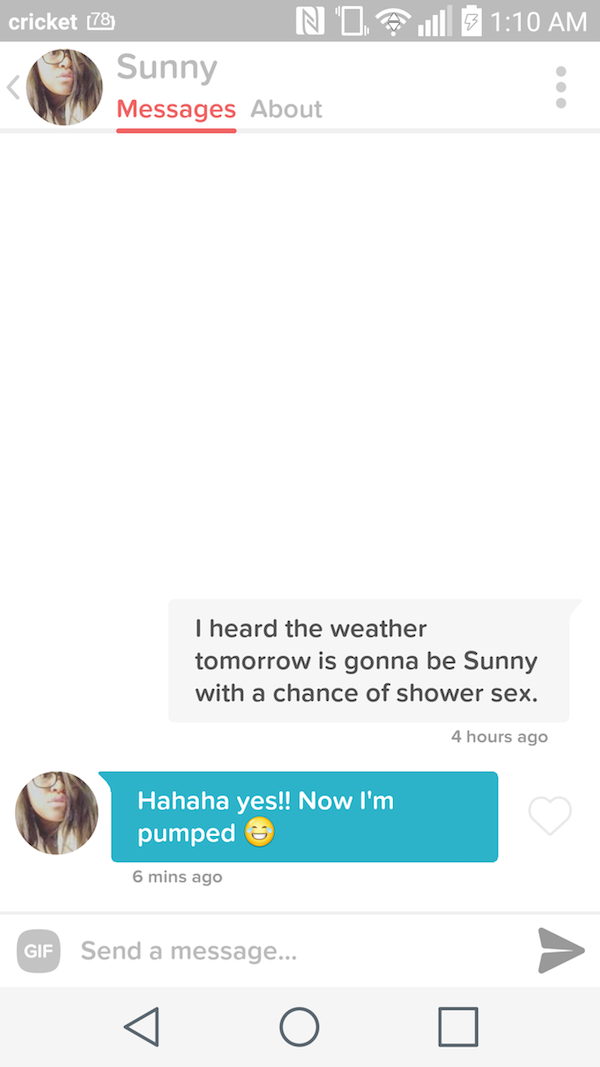Focus the "Send a message..." field
Viewport: 600px width, 1067px height.
coord(290,951)
